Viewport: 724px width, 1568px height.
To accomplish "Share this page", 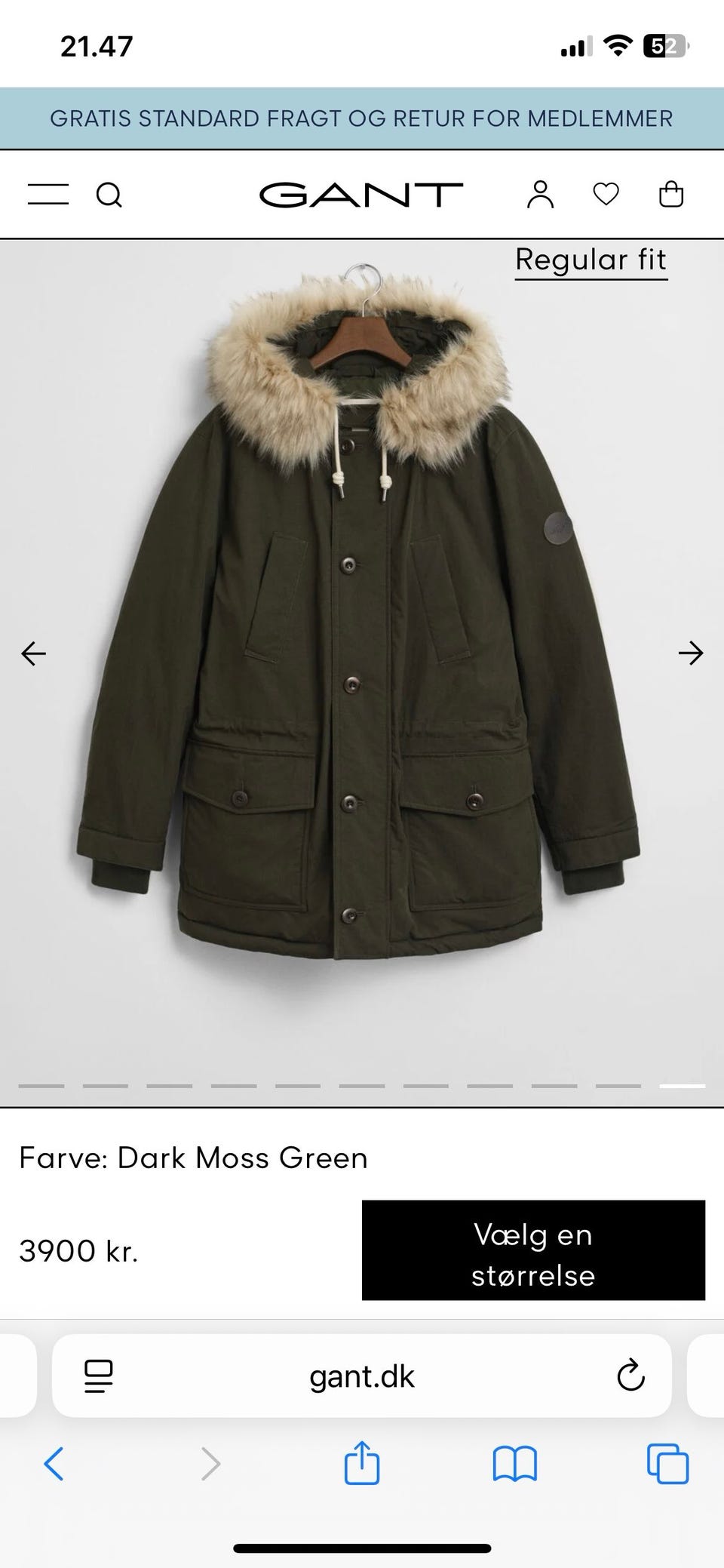I will 362,1462.
